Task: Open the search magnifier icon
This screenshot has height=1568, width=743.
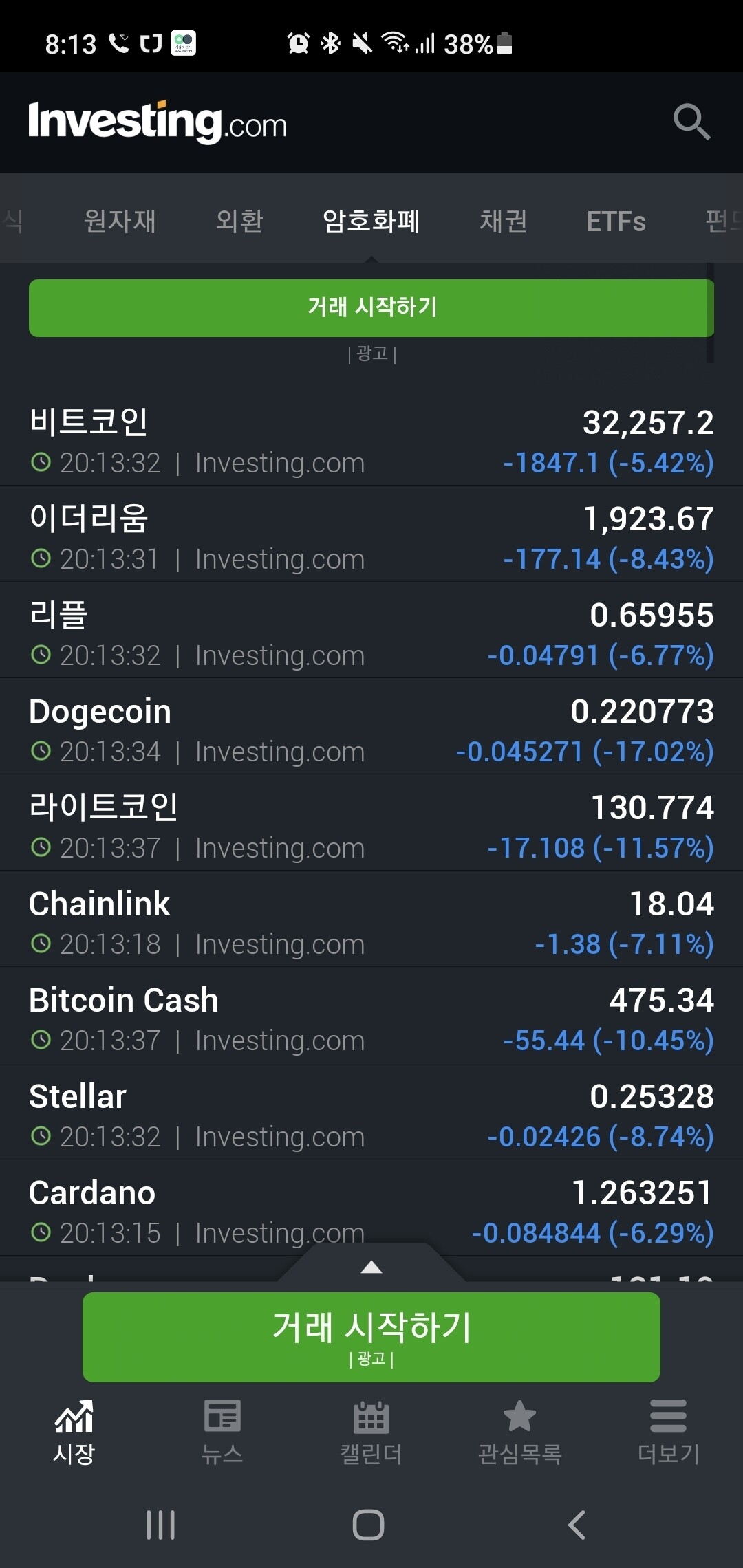Action: coord(691,122)
